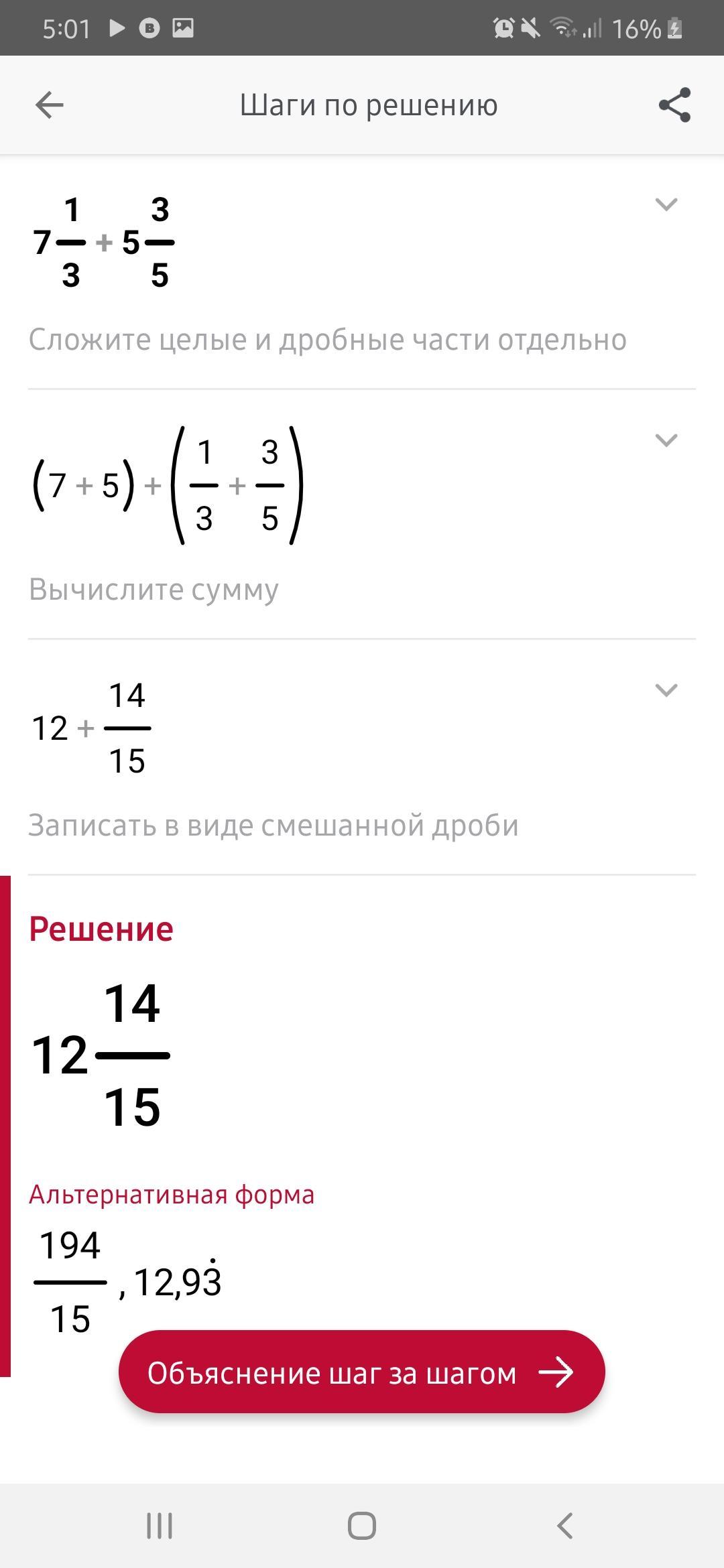The height and width of the screenshot is (1568, 724).
Task: Expand the 'Вычислите сумму' step
Action: coord(666,440)
